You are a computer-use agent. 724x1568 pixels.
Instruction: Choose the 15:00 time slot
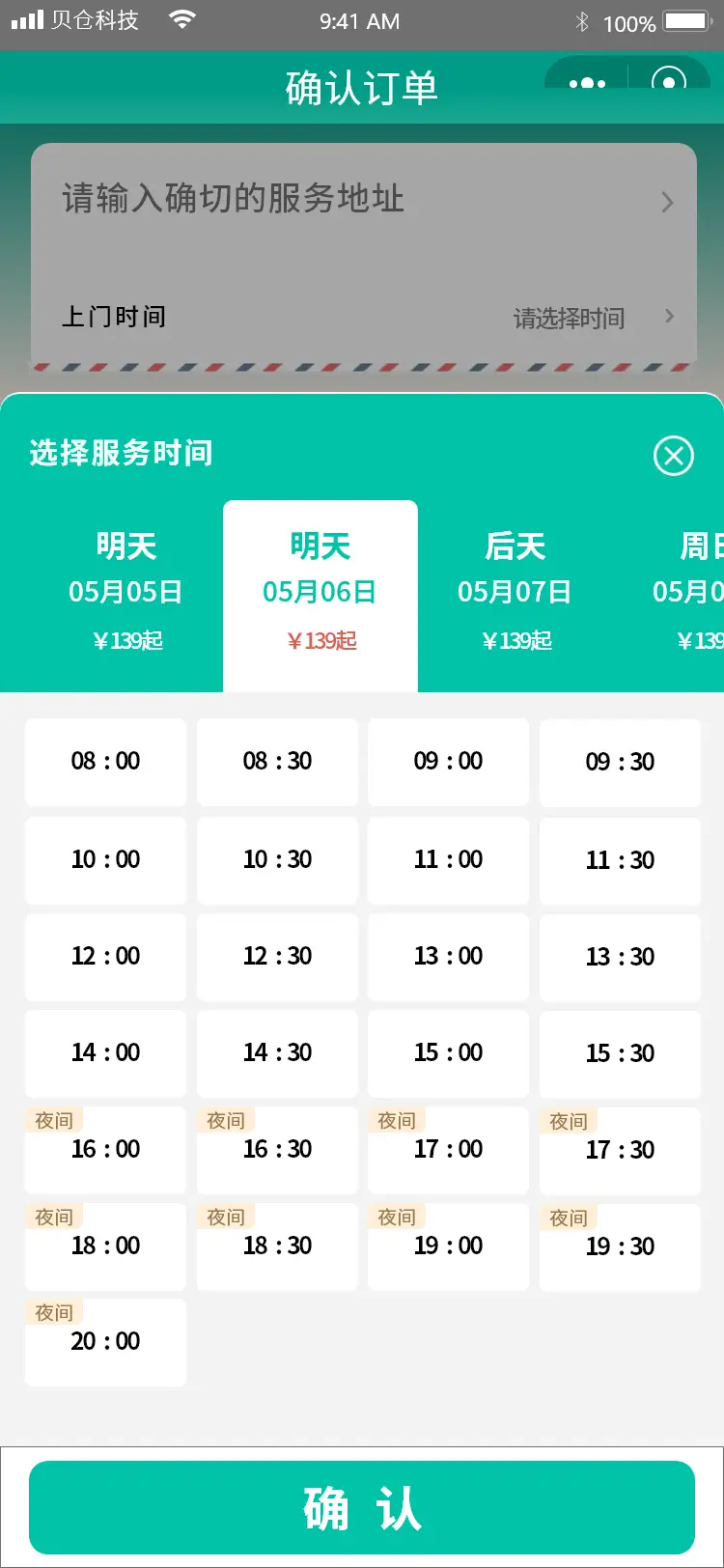(x=448, y=1052)
